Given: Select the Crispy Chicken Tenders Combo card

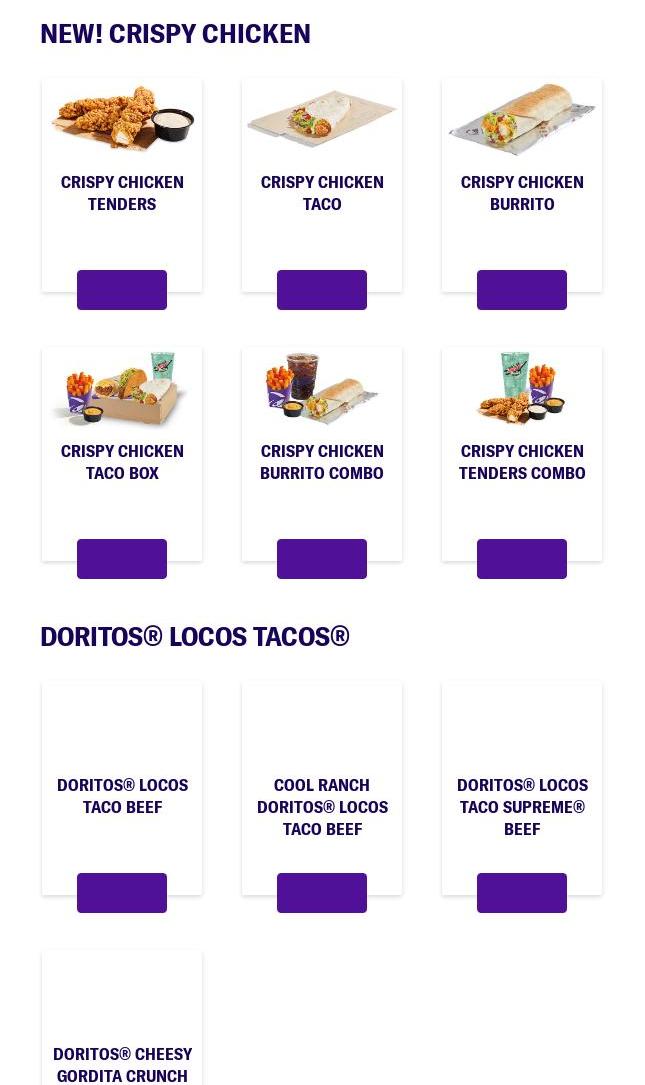Looking at the screenshot, I should pos(522,454).
